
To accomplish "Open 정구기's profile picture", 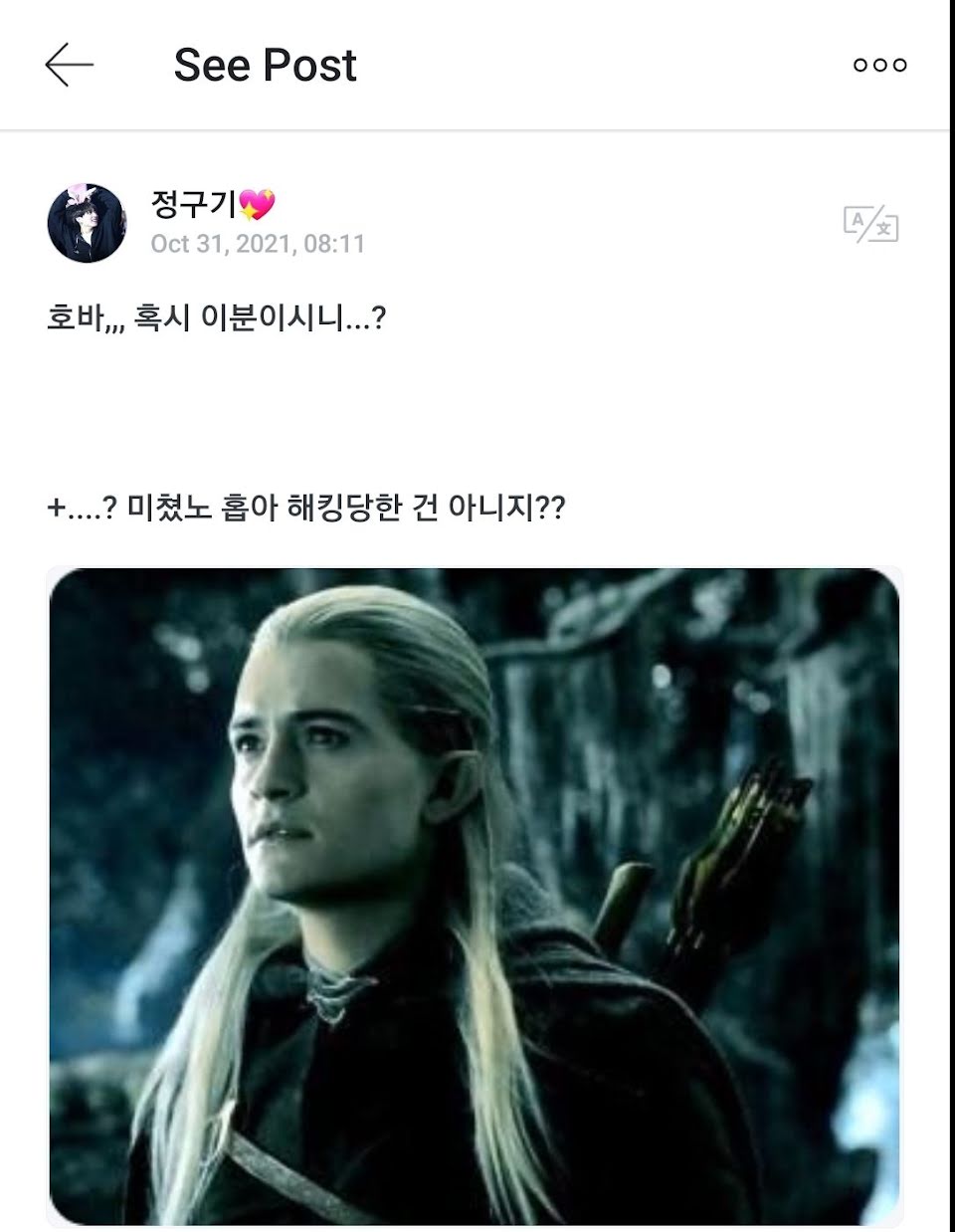I will pyautogui.click(x=87, y=223).
